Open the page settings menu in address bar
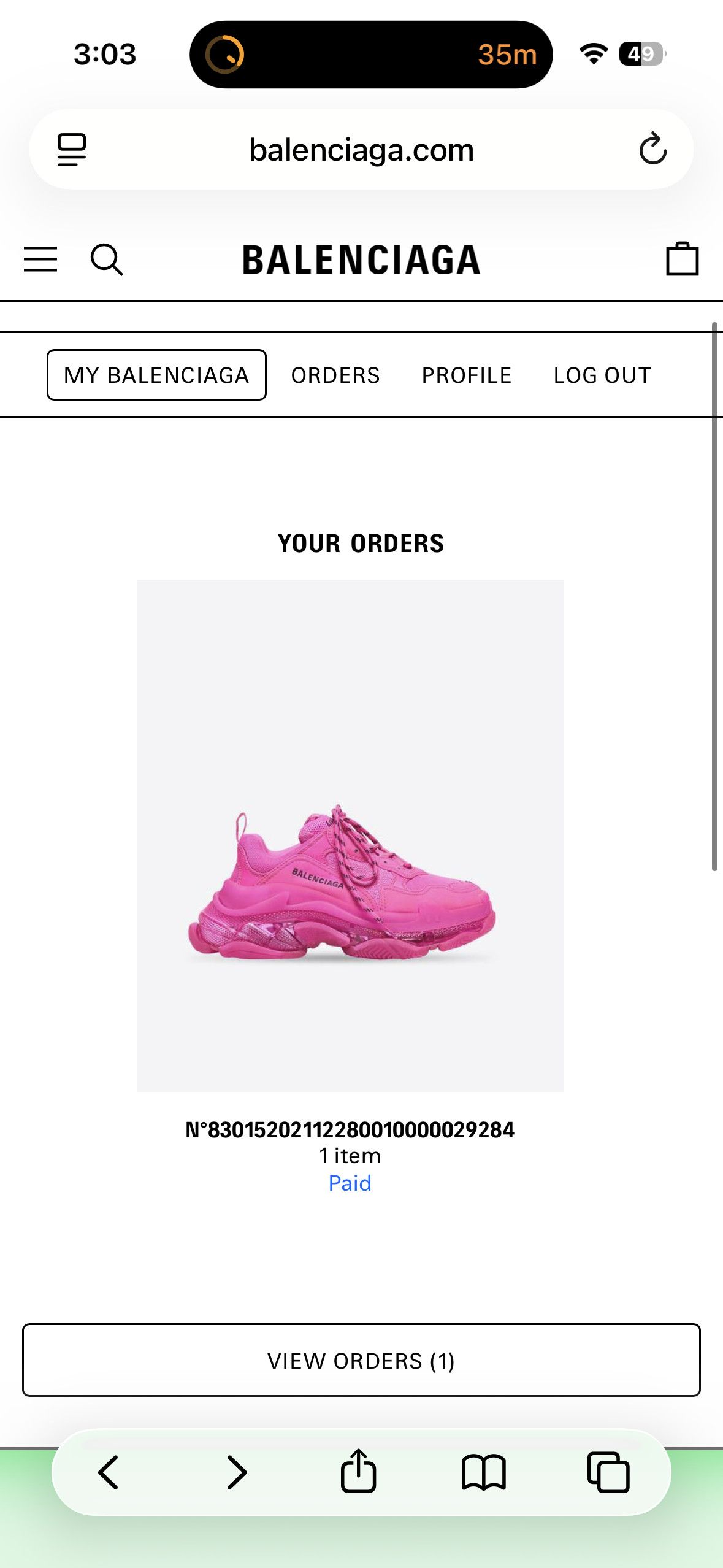 click(x=72, y=150)
